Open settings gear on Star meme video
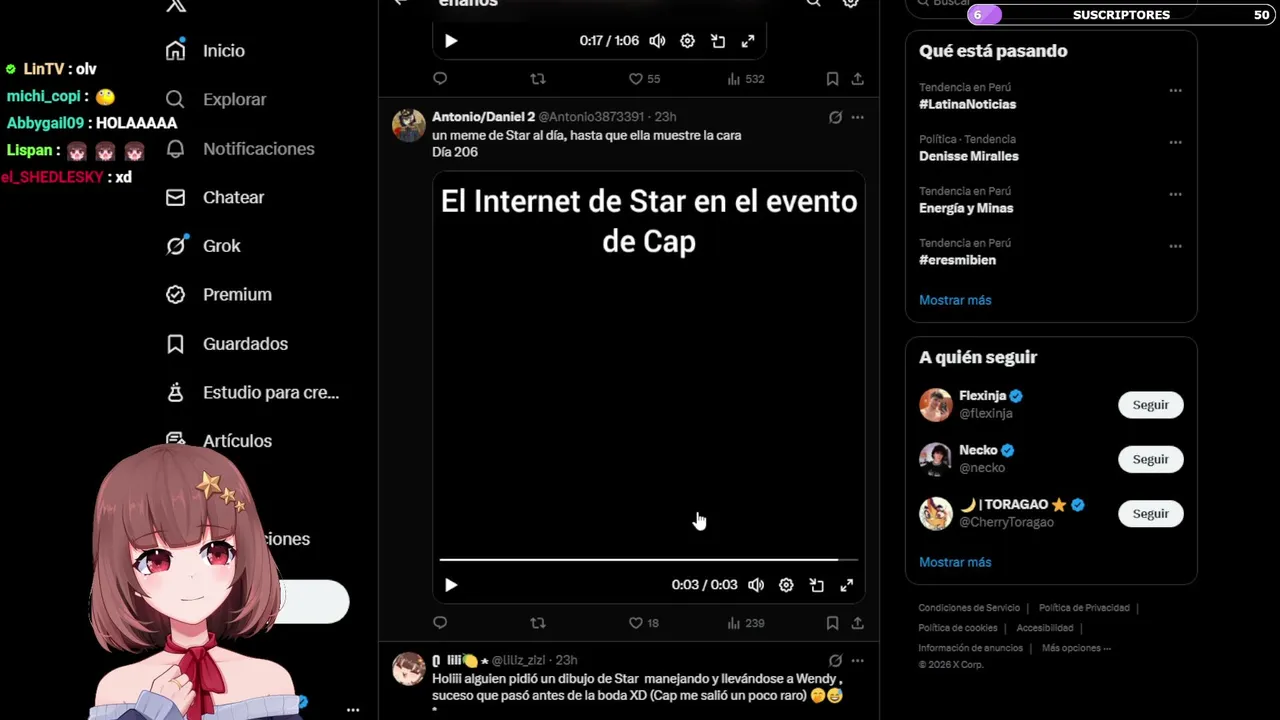Viewport: 1280px width, 720px height. point(786,585)
